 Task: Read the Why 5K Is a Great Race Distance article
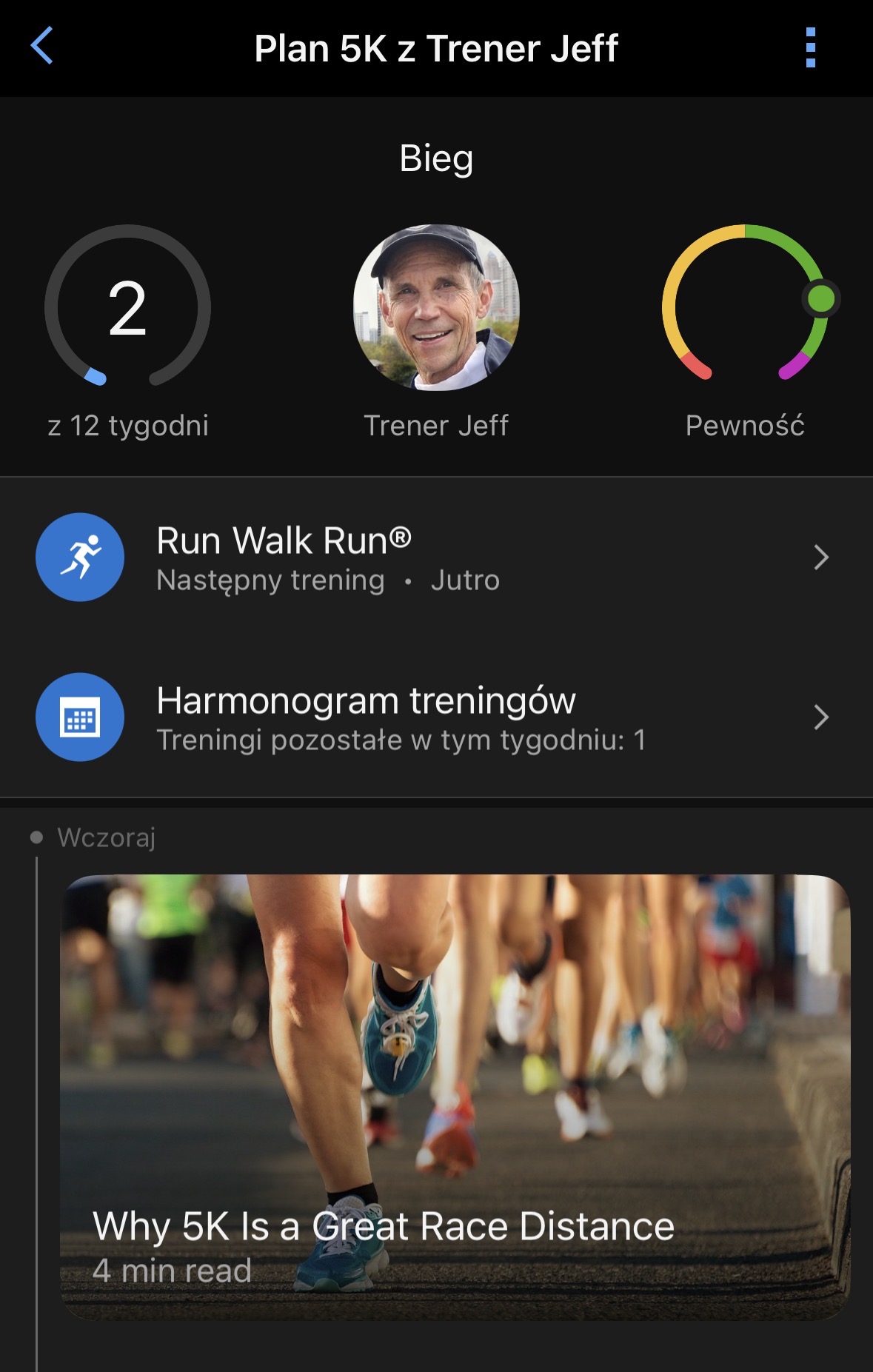[x=455, y=1097]
